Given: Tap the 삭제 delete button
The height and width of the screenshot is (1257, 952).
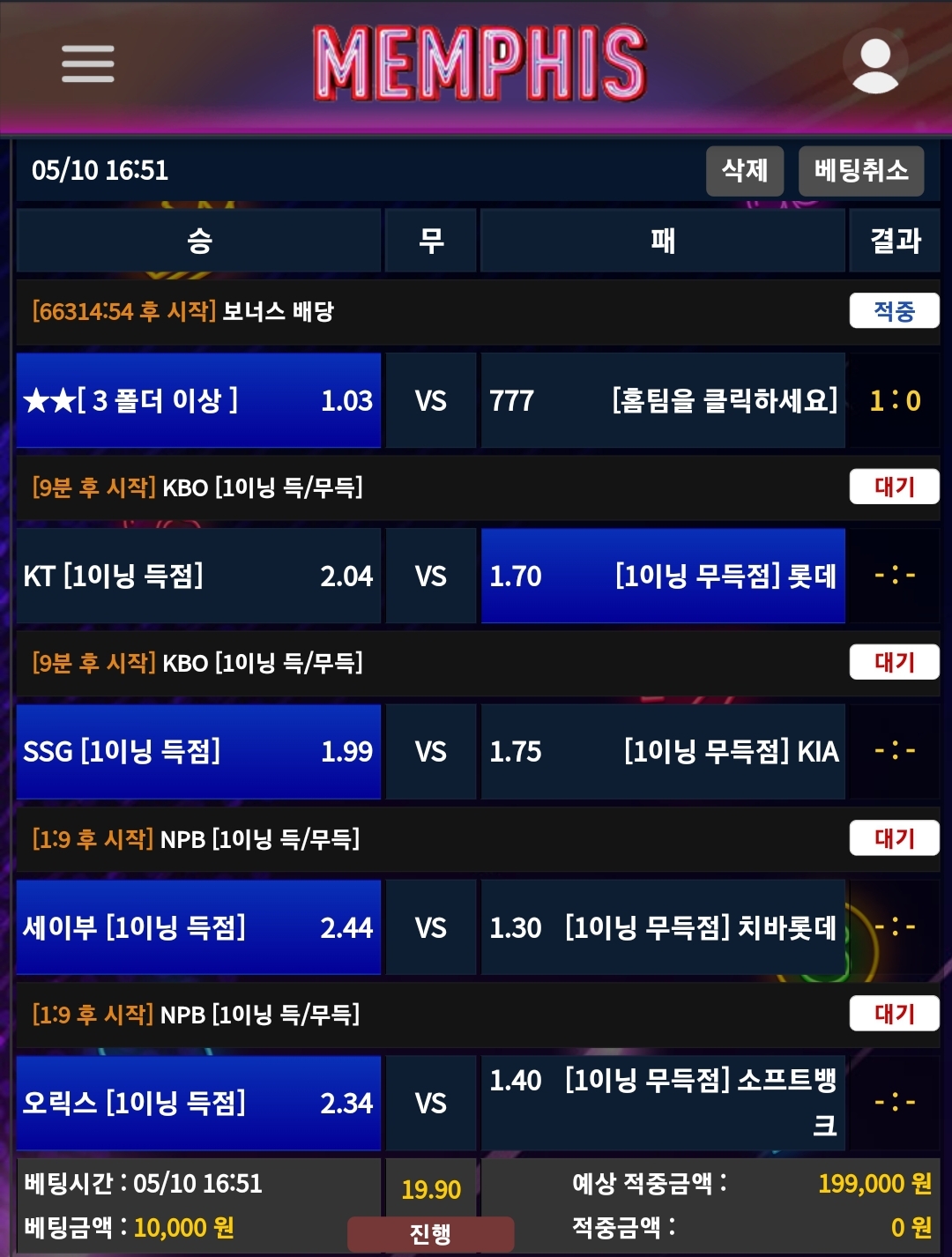Looking at the screenshot, I should click(744, 170).
